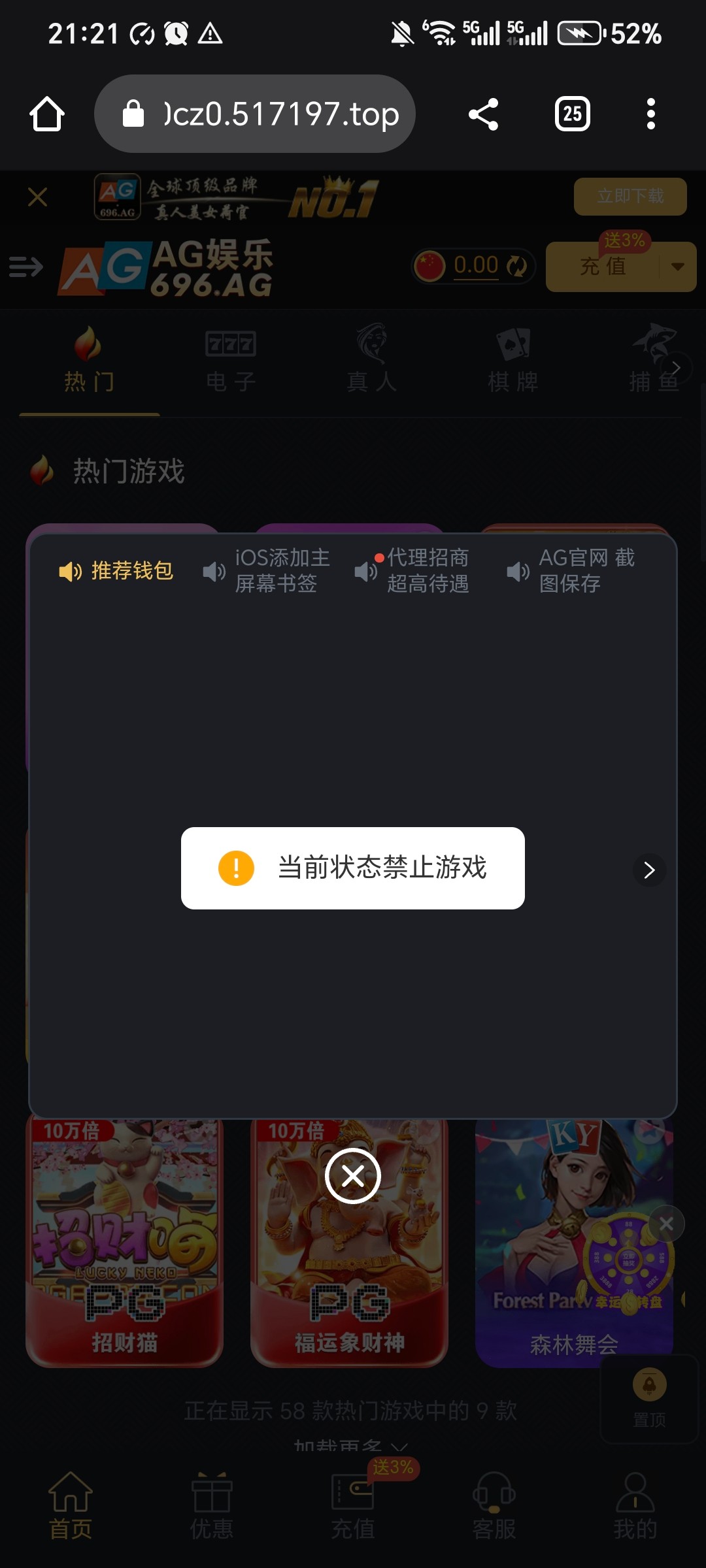Contact 客服 via the headset icon

pyautogui.click(x=494, y=1496)
